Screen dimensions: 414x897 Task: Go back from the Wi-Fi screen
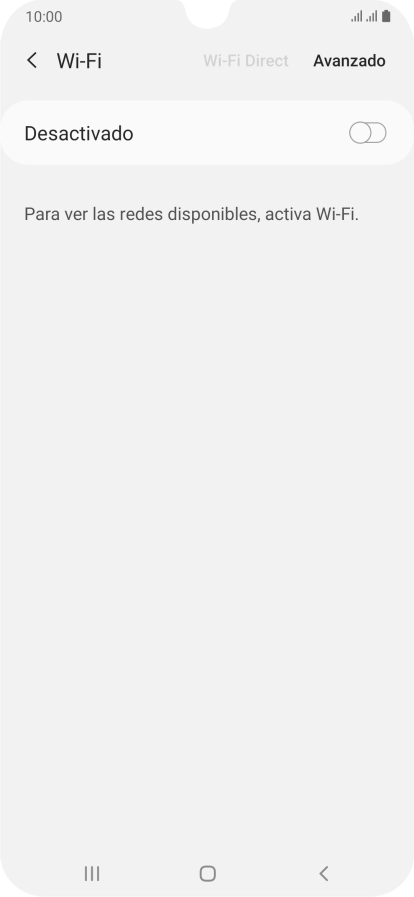tap(32, 61)
